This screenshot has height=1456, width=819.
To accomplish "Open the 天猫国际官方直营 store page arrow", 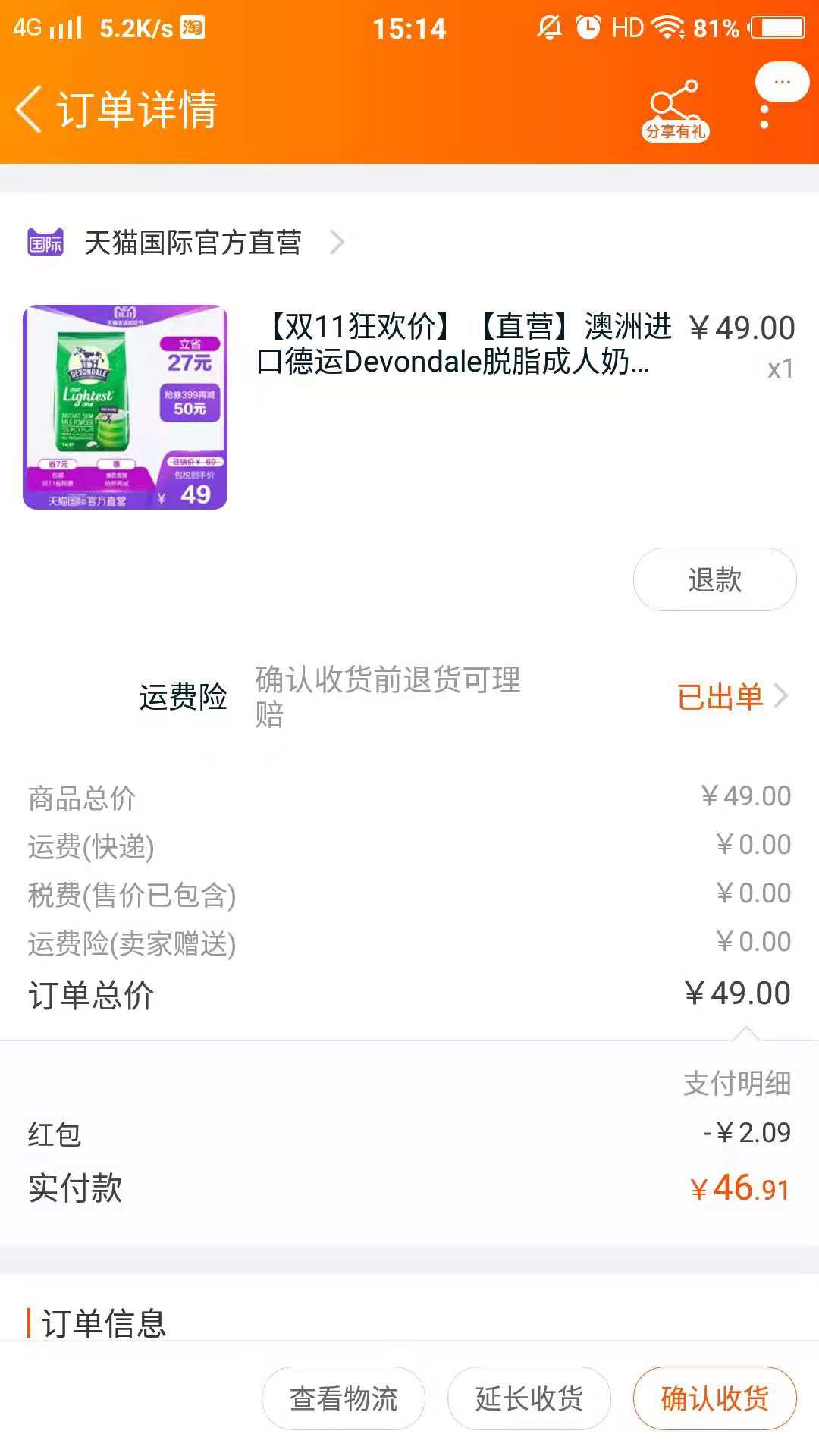I will [x=339, y=242].
